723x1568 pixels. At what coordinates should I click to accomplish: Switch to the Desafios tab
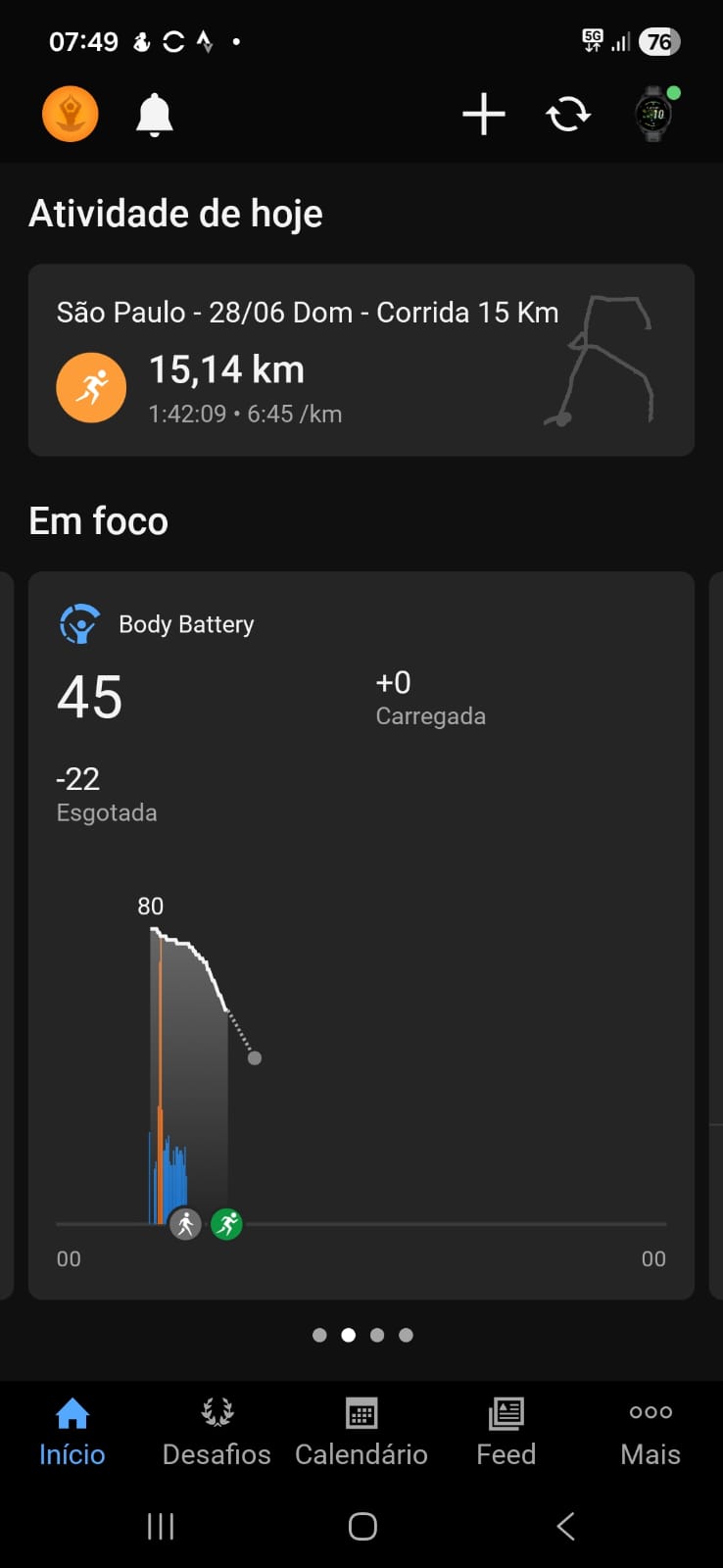pos(217,1432)
